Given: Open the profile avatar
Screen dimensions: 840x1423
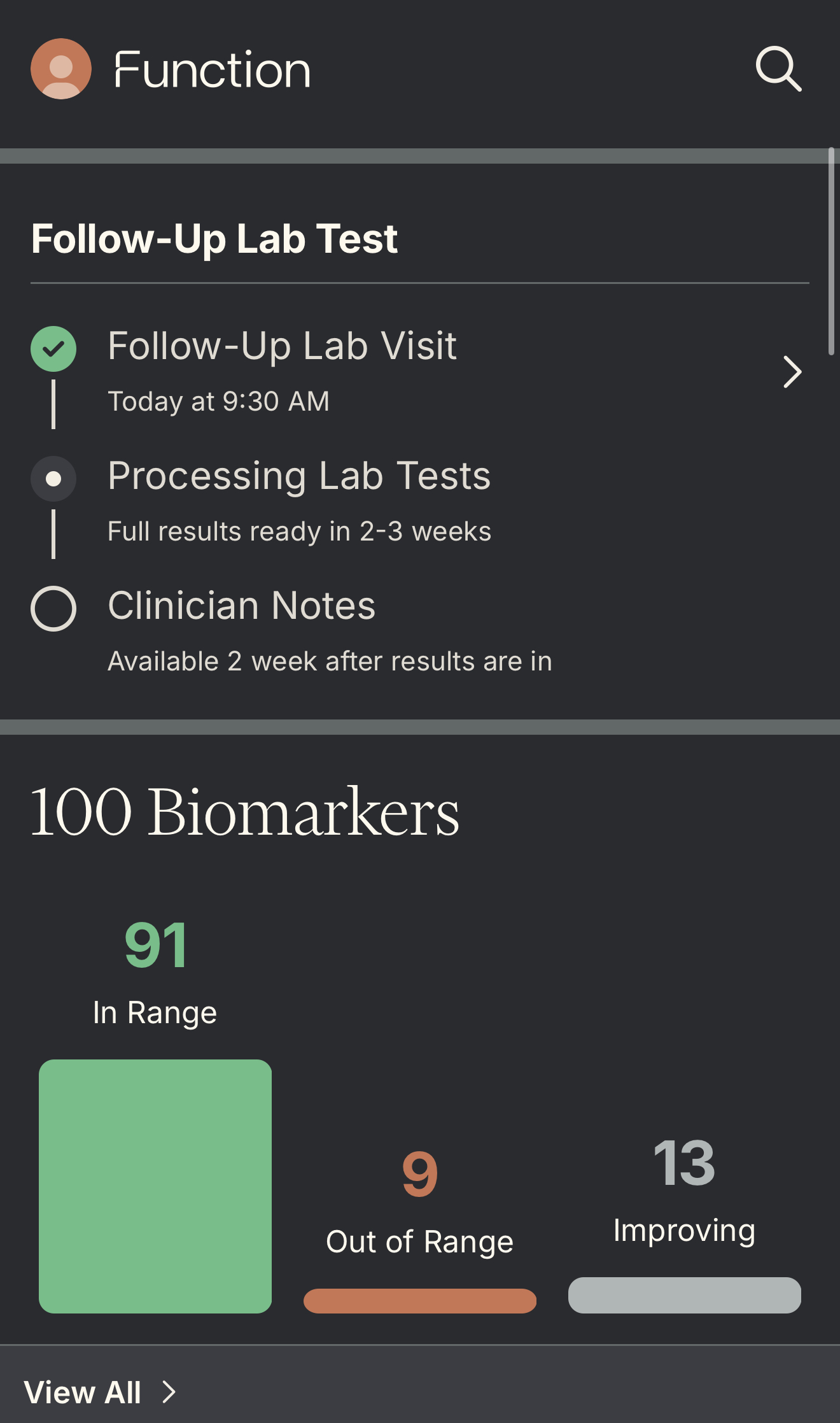Looking at the screenshot, I should 61,69.
